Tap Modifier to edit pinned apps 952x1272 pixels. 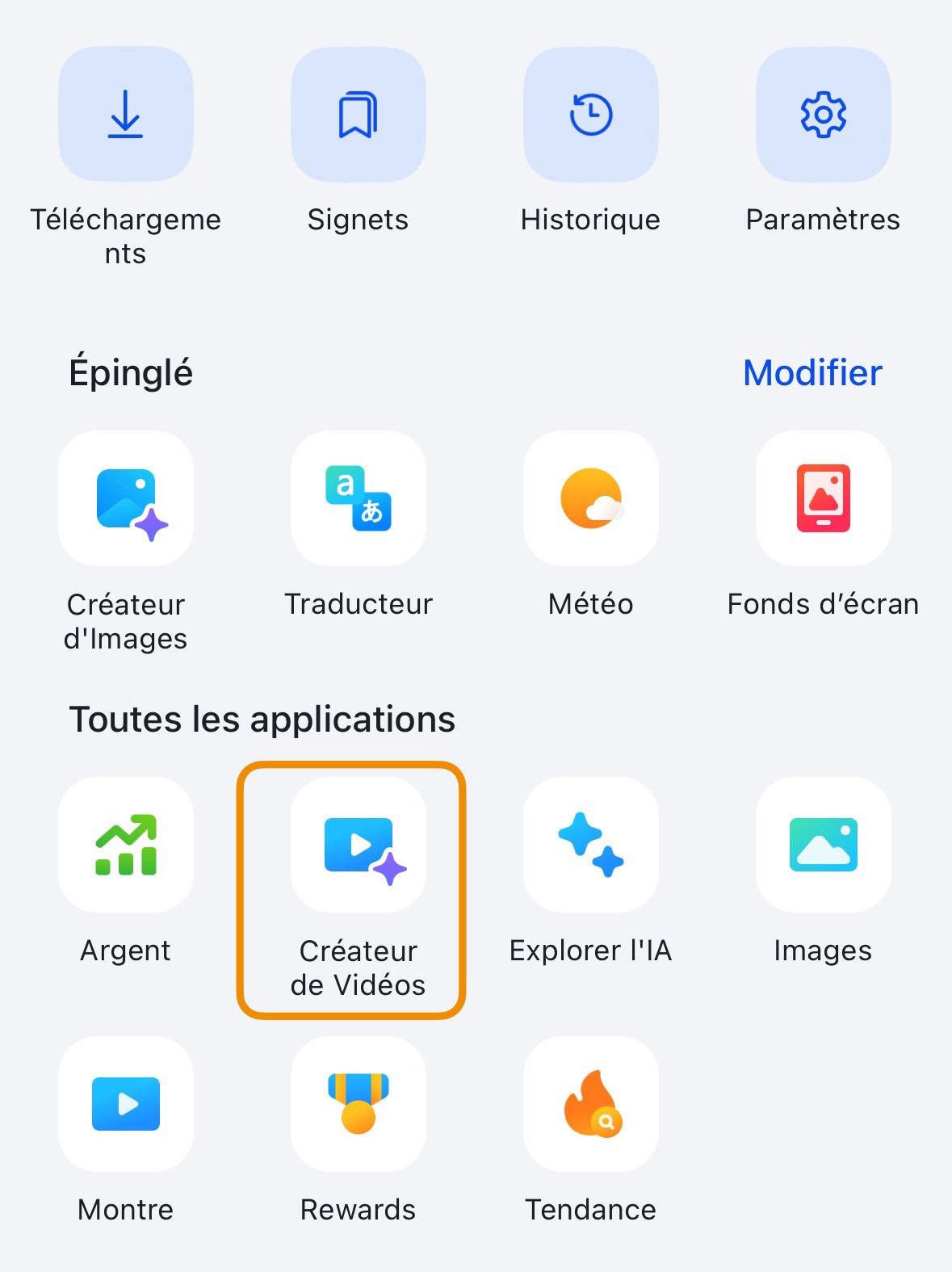click(812, 373)
